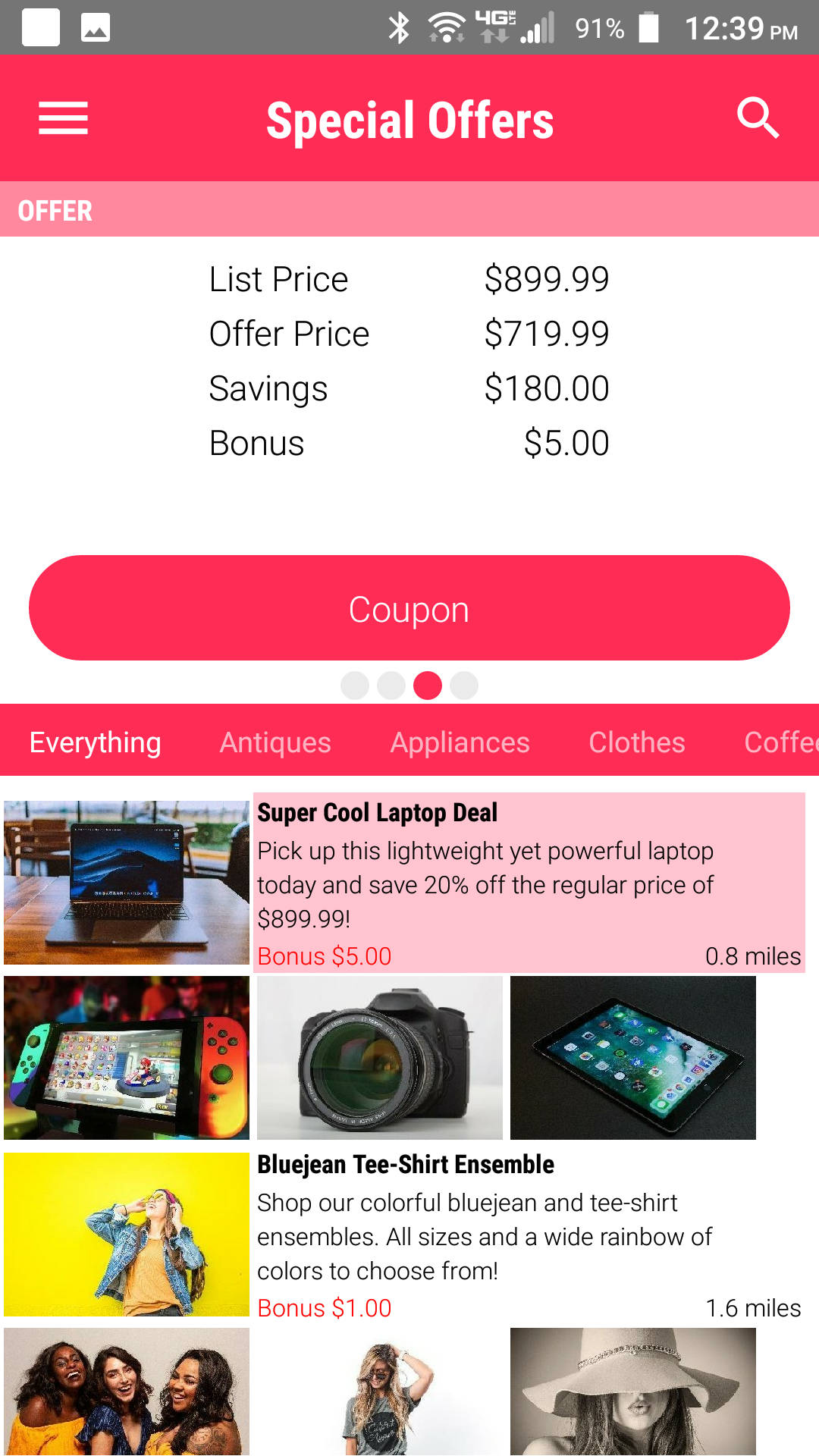Tap the Coupon button

(x=409, y=608)
